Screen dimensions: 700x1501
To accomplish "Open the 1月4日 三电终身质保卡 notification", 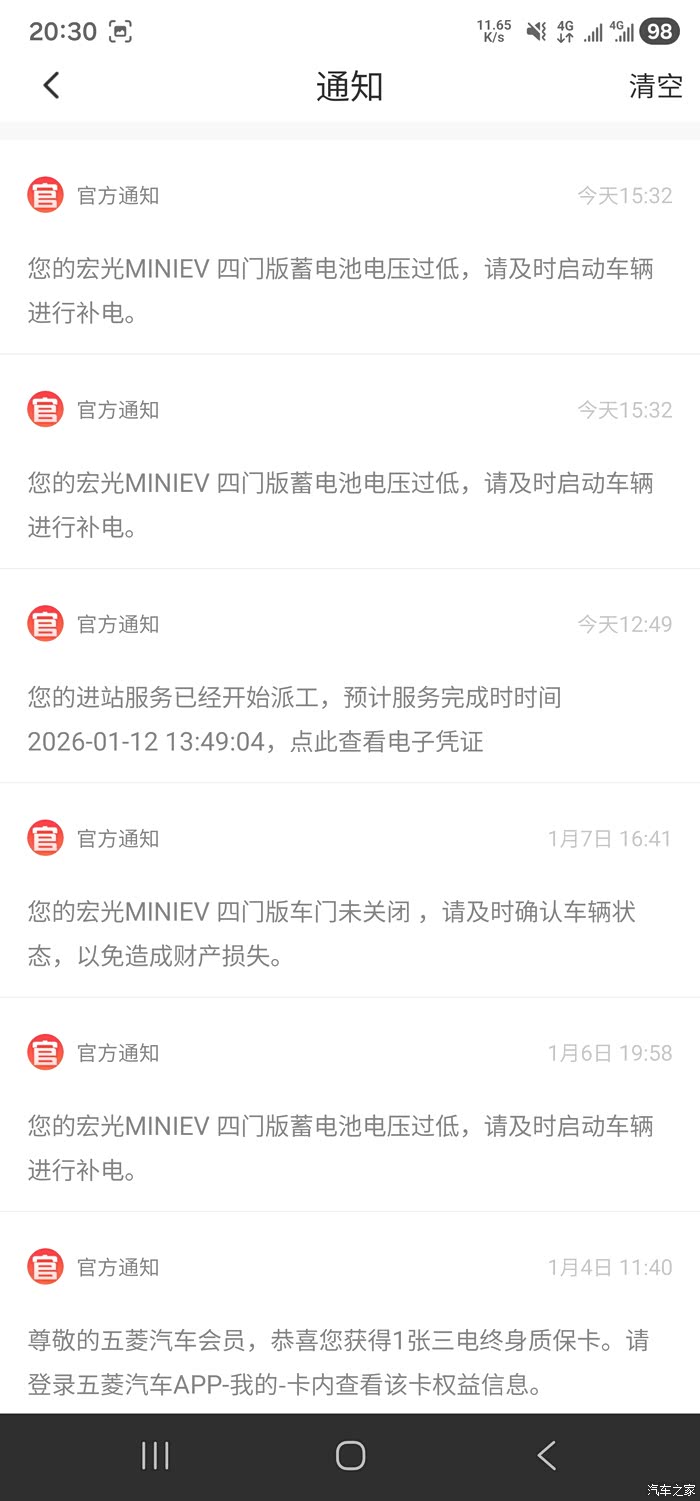I will pyautogui.click(x=350, y=1360).
